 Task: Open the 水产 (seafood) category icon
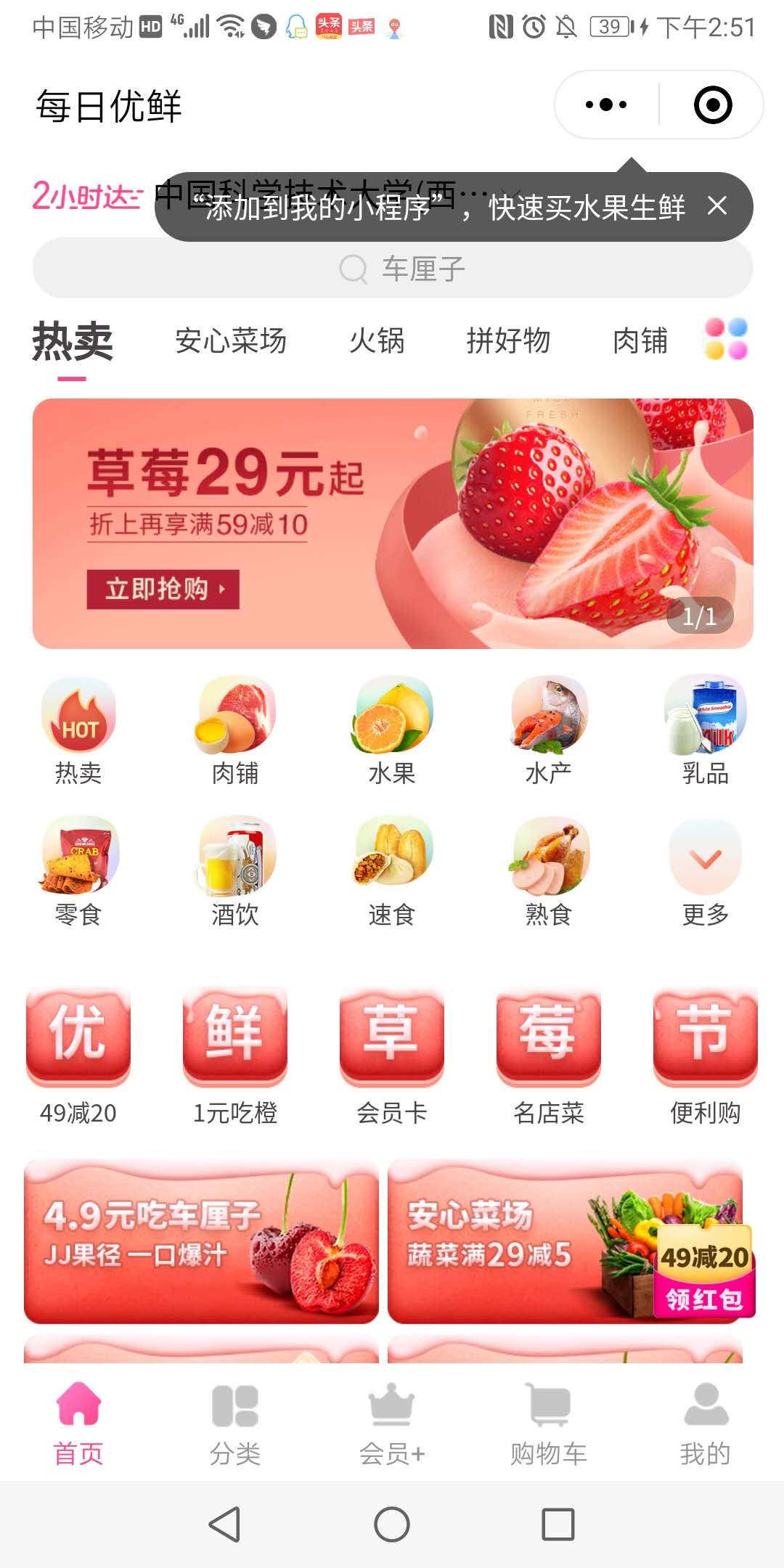pos(549,719)
